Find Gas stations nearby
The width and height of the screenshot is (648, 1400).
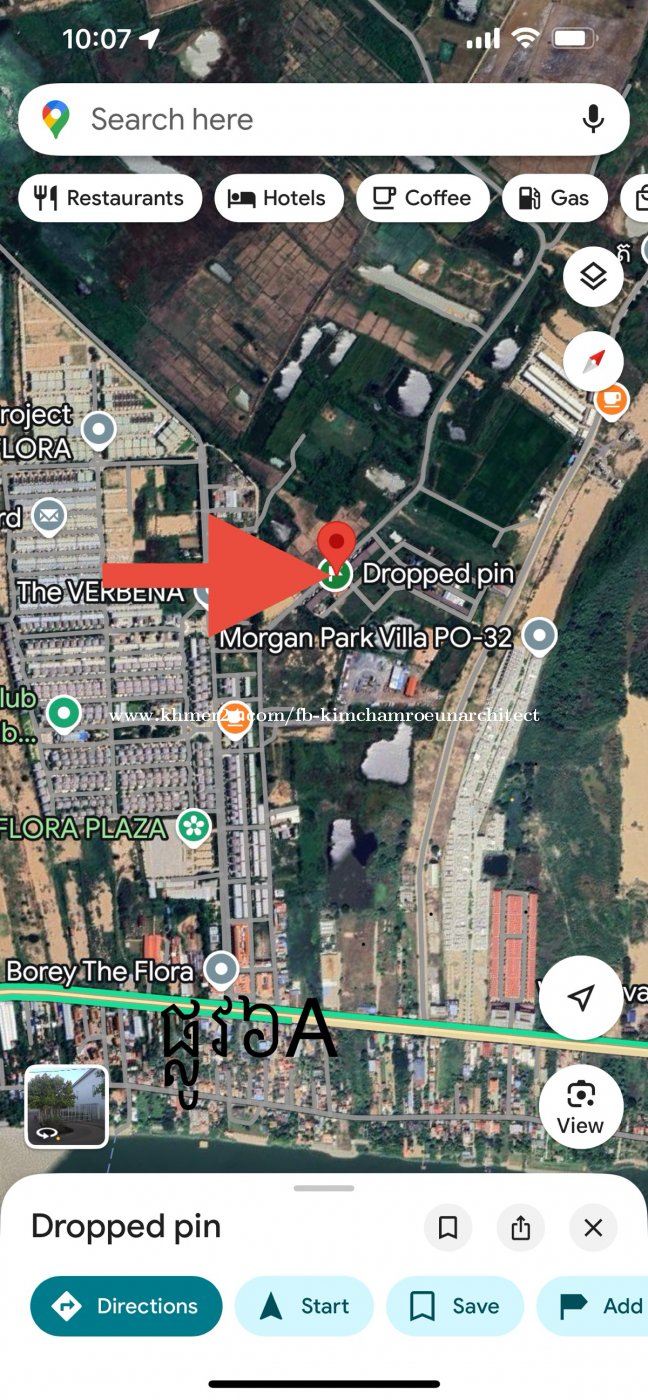click(555, 198)
